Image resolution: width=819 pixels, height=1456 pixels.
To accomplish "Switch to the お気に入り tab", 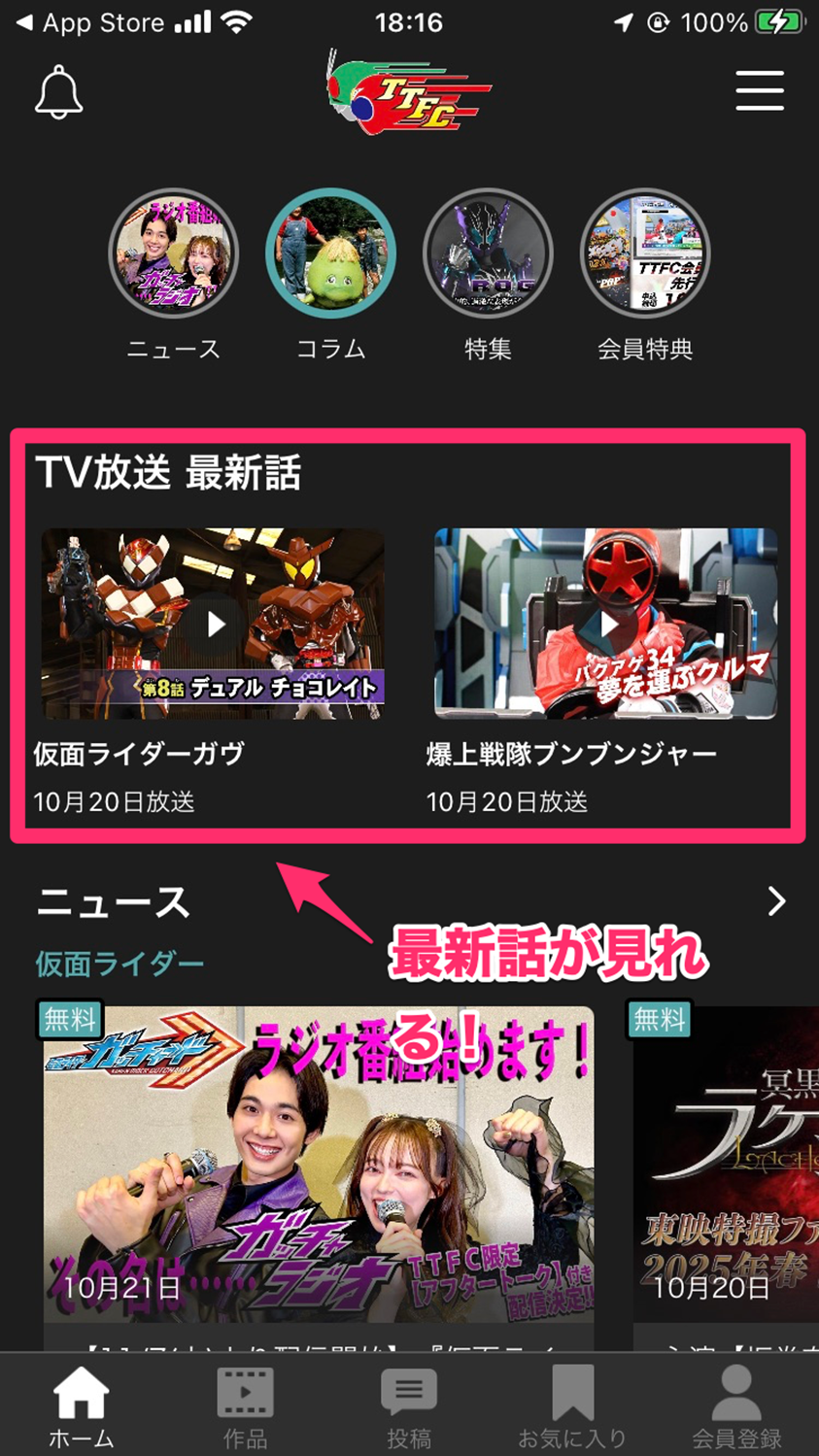I will click(x=572, y=1405).
